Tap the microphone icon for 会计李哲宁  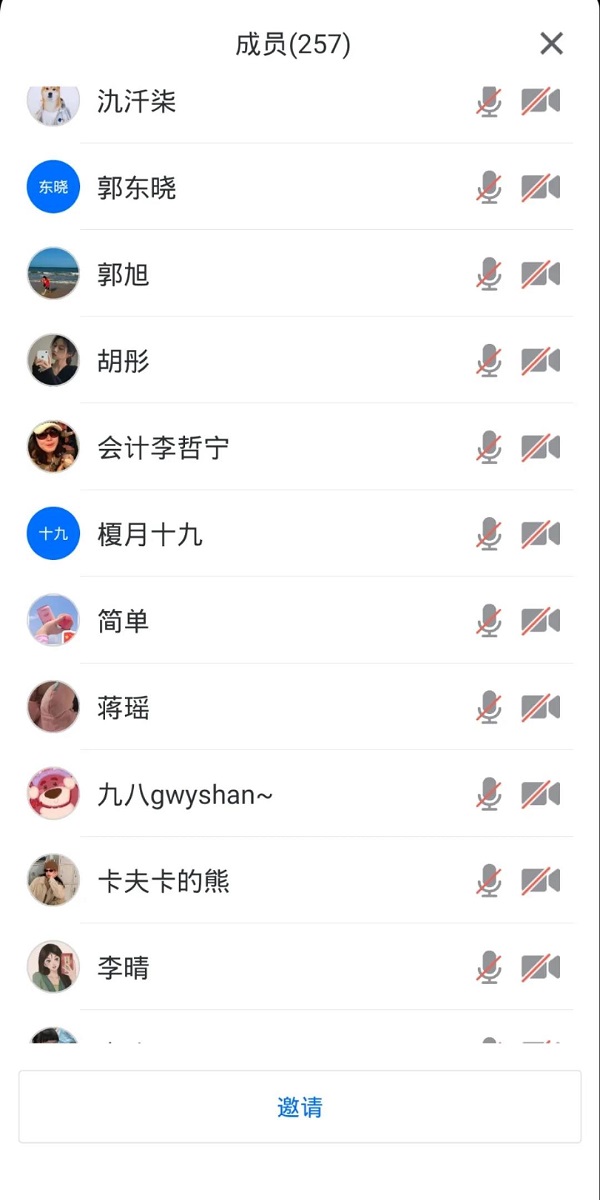click(488, 447)
